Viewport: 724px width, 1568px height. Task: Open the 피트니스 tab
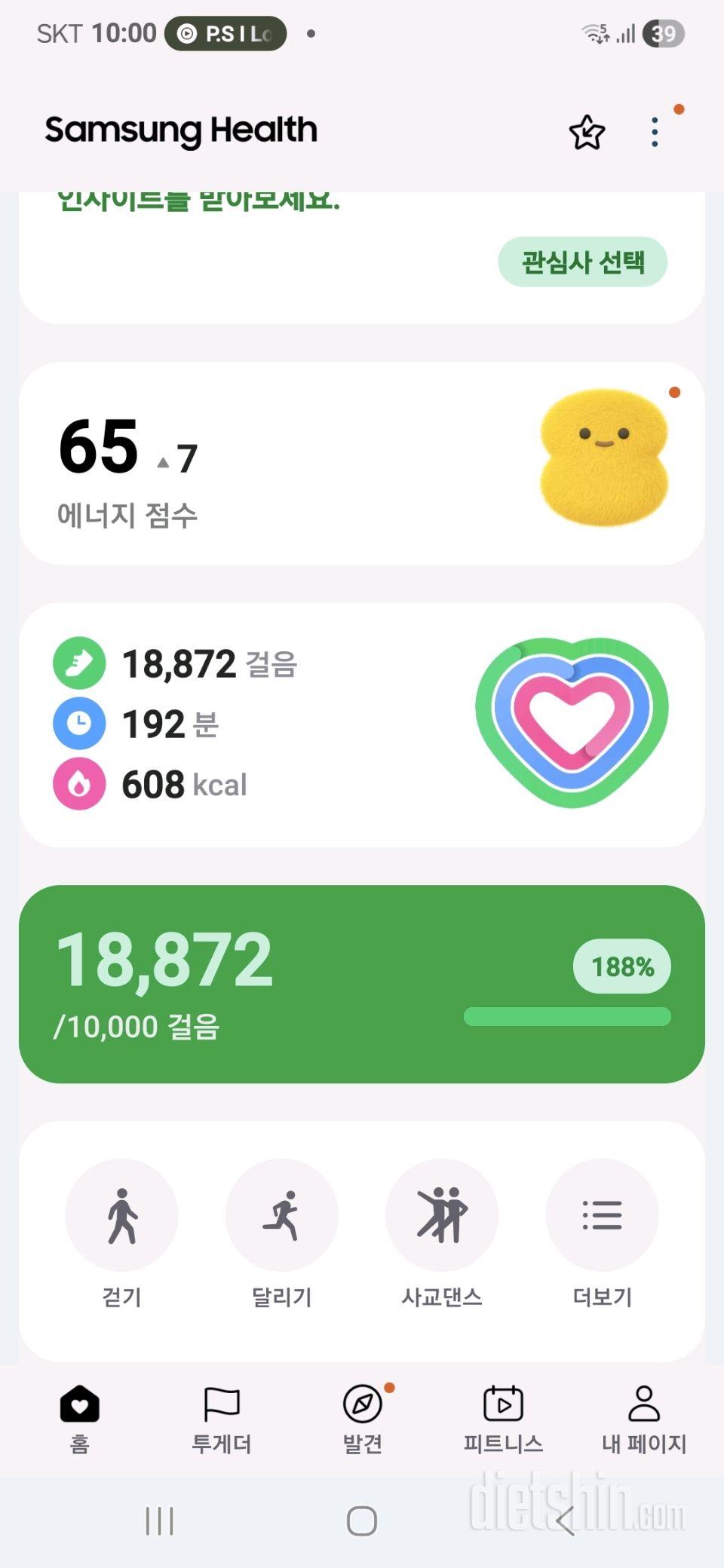tap(503, 1419)
